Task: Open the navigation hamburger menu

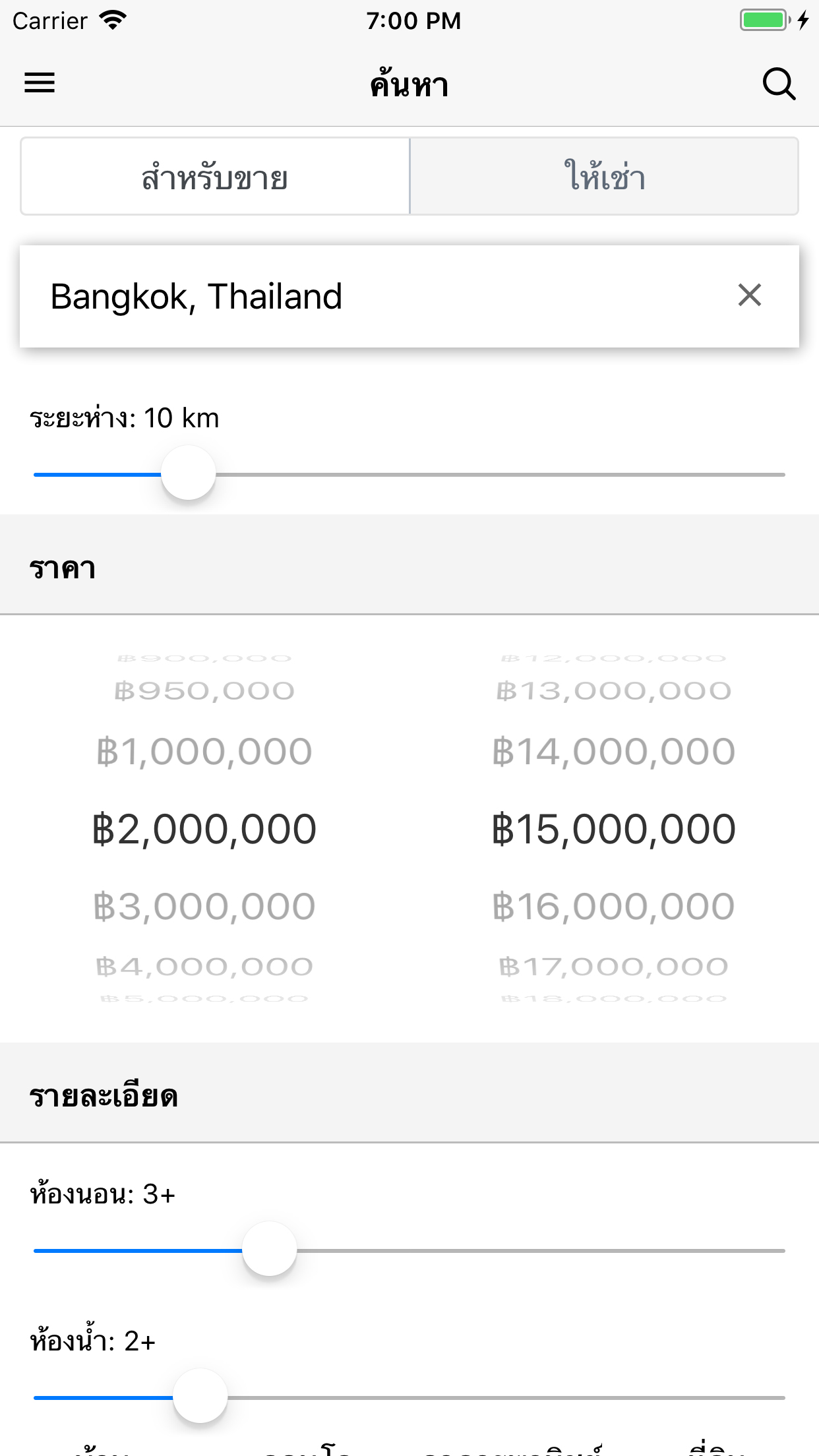Action: (39, 82)
